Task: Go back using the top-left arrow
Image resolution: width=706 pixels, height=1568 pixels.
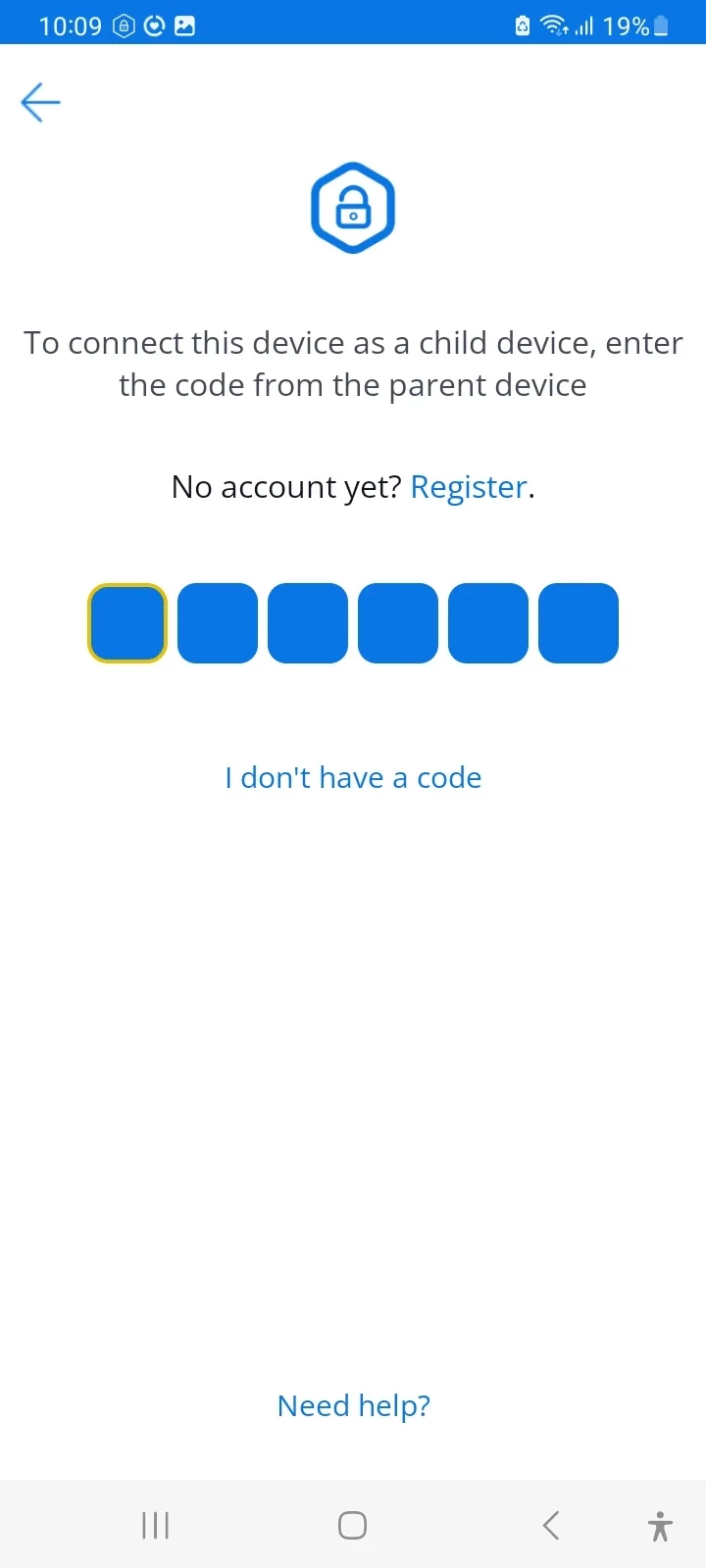Action: 40,103
